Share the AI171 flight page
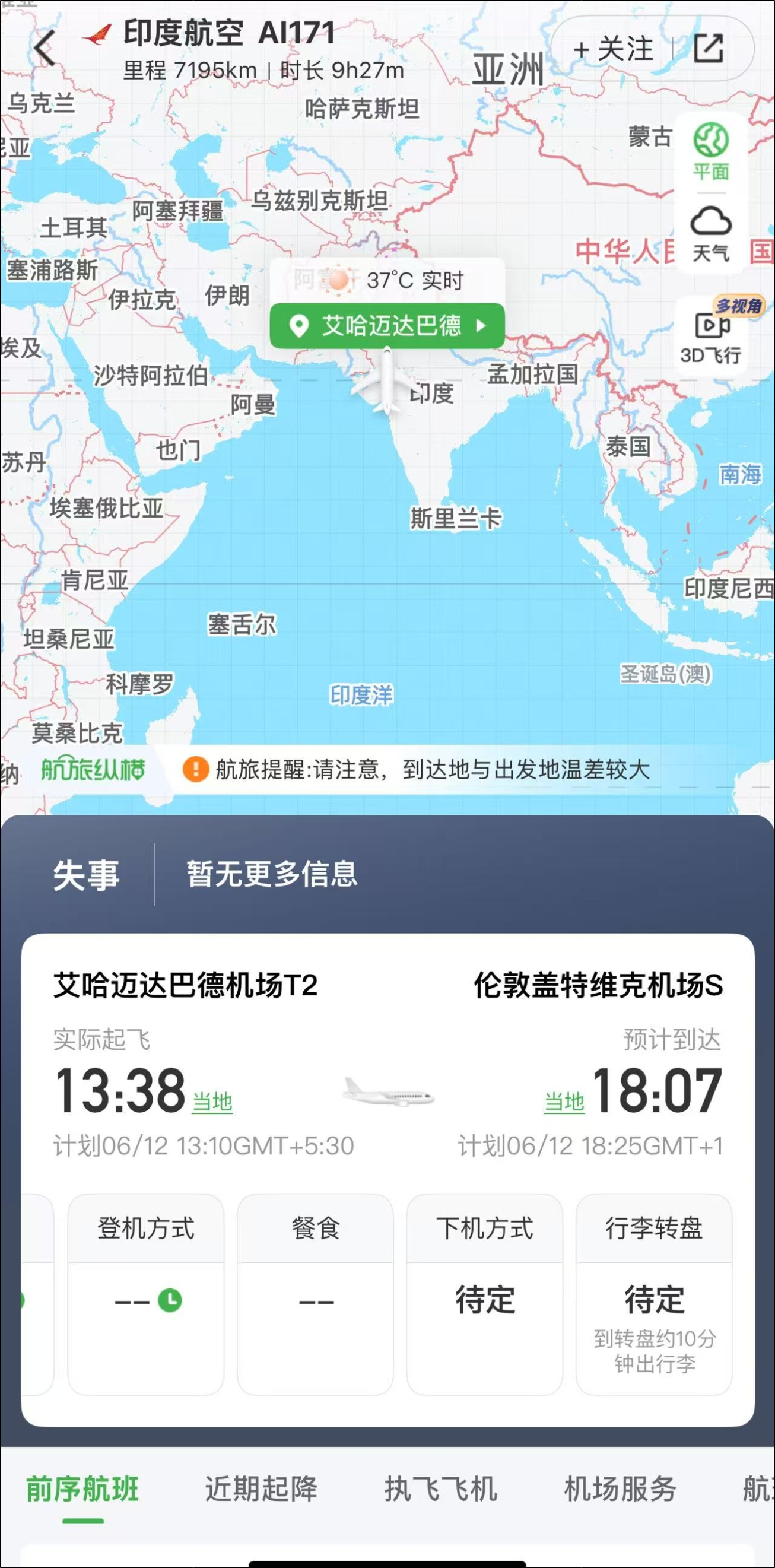Screen dimensions: 775x1568 709,49
